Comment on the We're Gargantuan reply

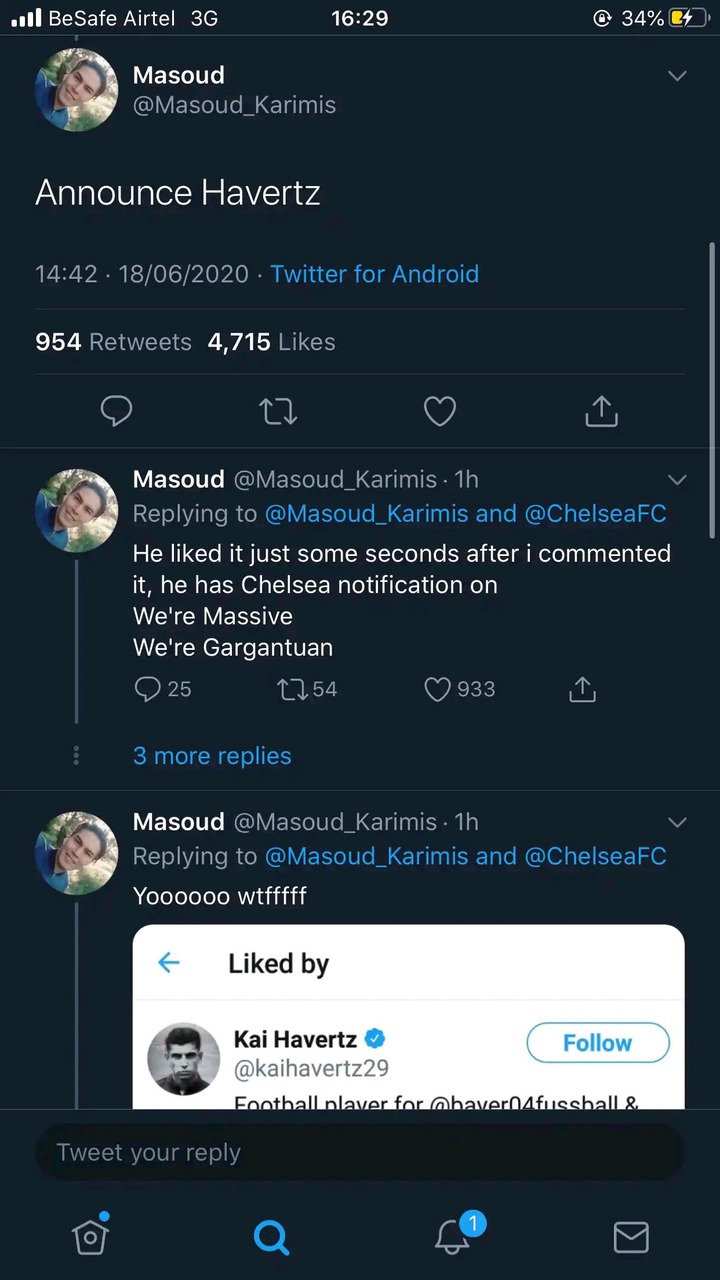coord(162,689)
